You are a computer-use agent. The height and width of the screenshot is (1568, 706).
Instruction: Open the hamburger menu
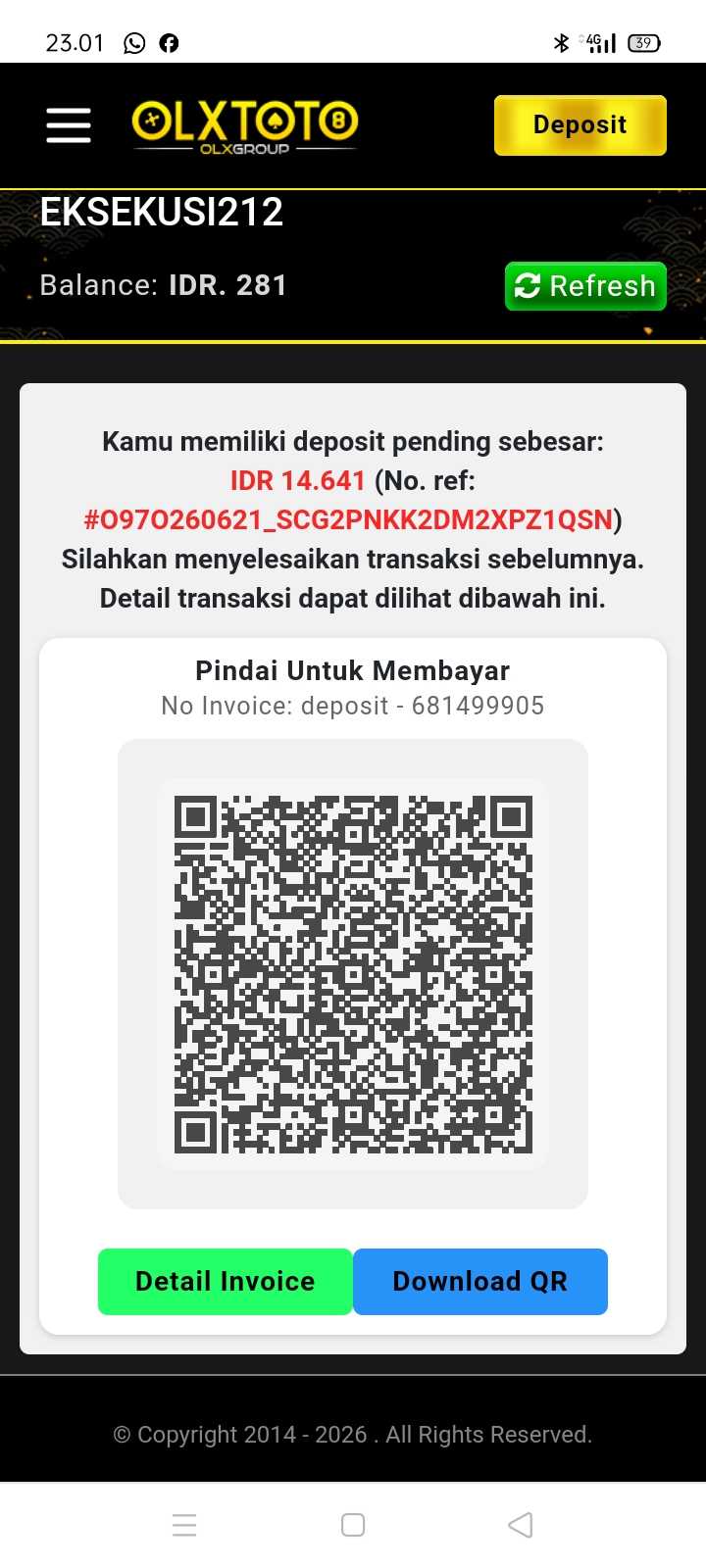(69, 125)
